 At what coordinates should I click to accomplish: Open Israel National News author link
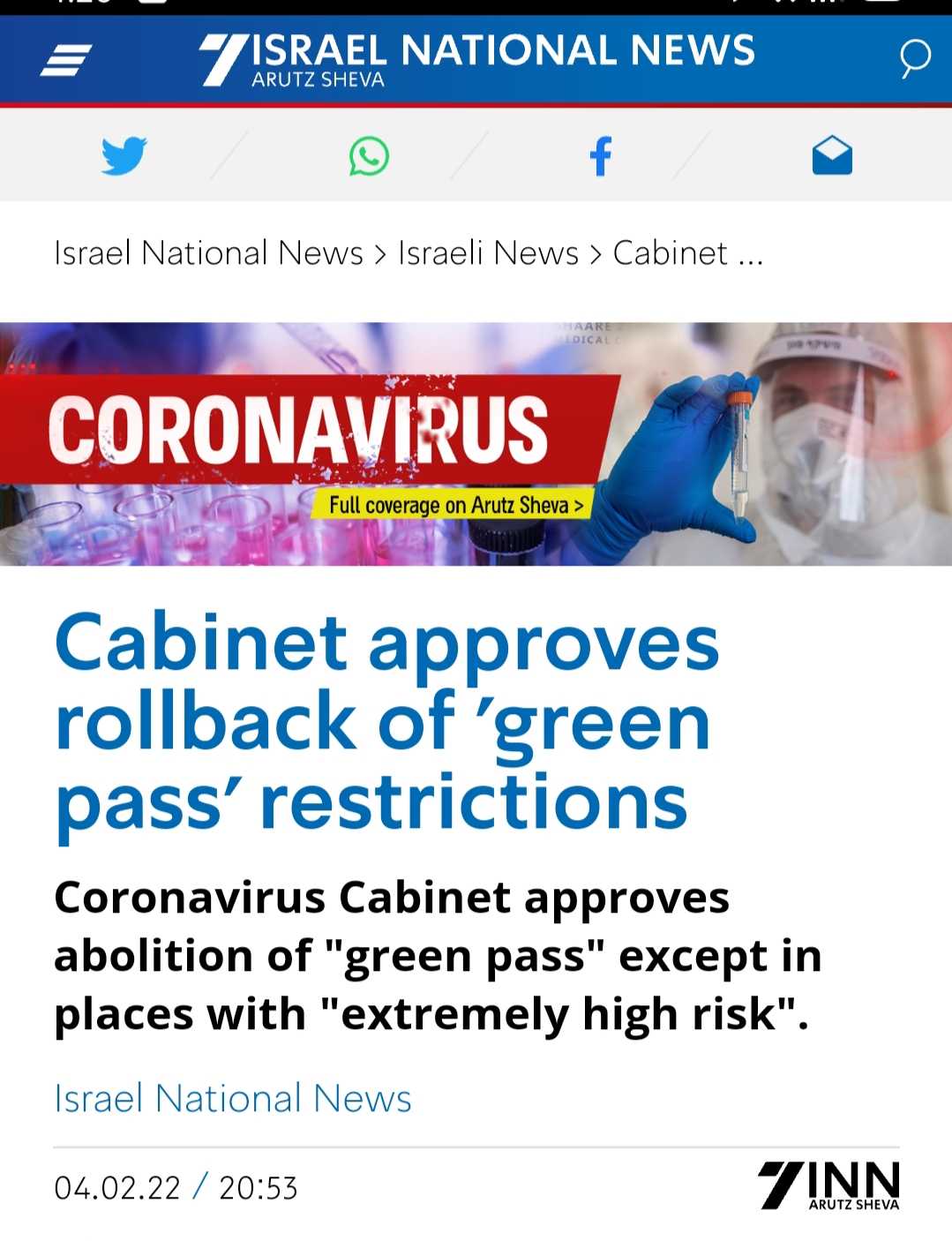click(233, 1099)
